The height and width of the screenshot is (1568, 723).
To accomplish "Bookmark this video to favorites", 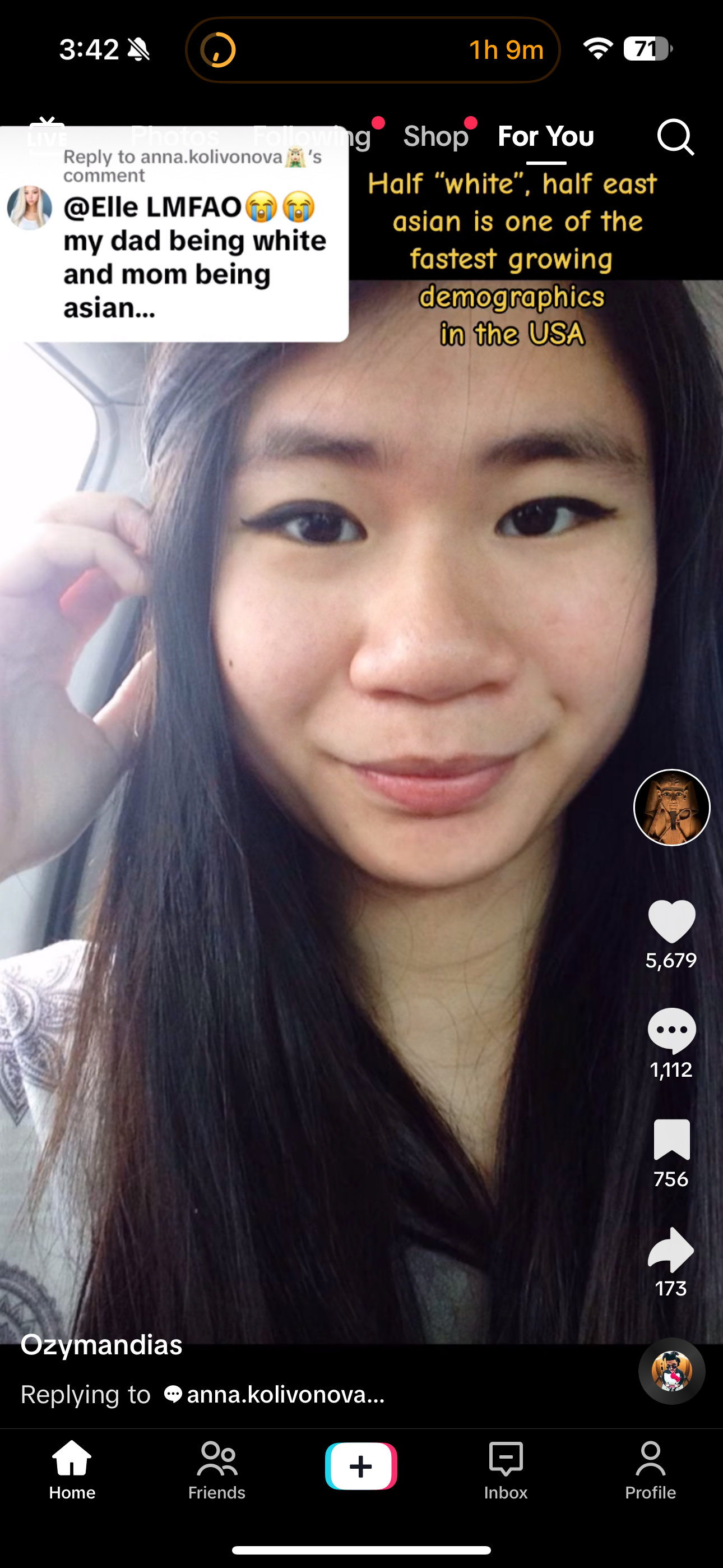I will click(671, 1139).
